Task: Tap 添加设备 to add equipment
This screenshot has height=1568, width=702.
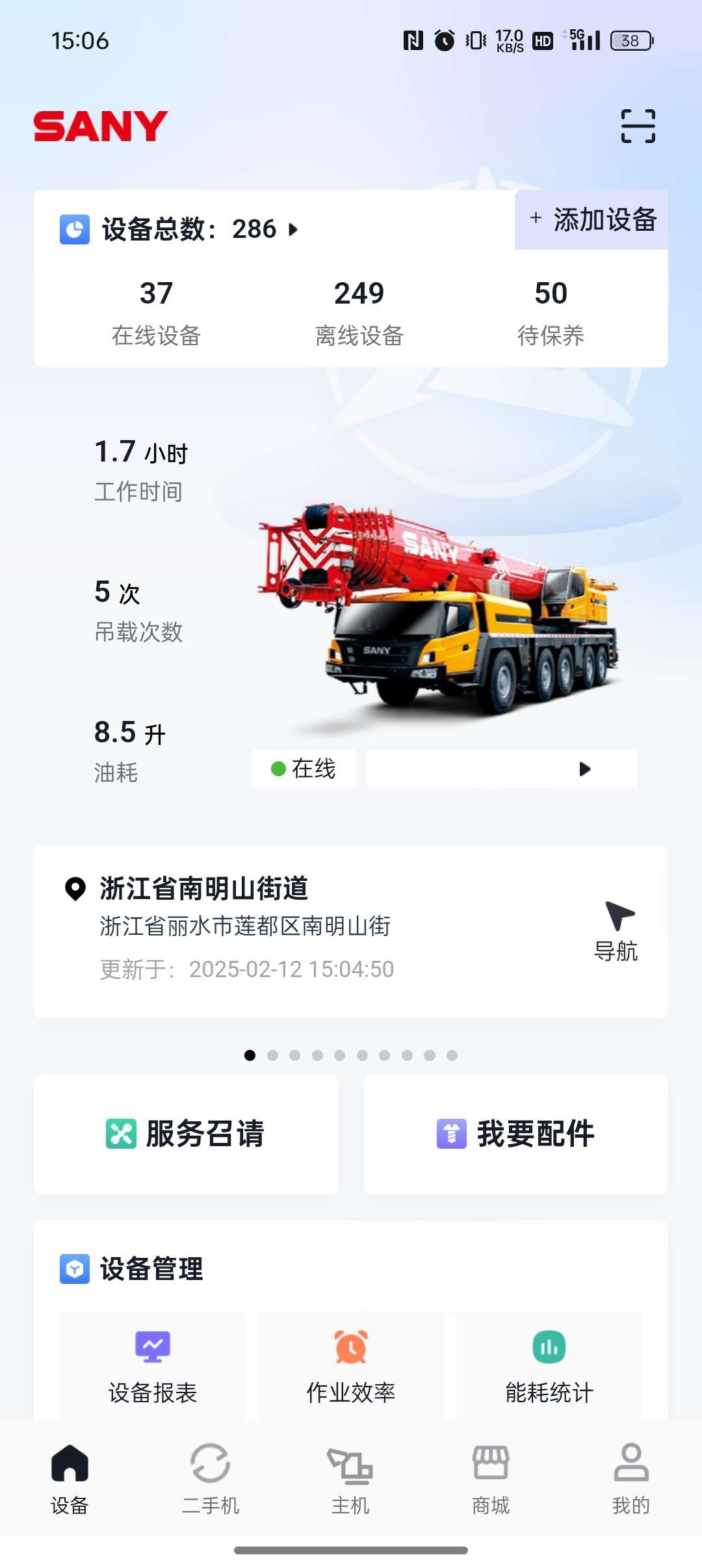Action: coord(592,220)
